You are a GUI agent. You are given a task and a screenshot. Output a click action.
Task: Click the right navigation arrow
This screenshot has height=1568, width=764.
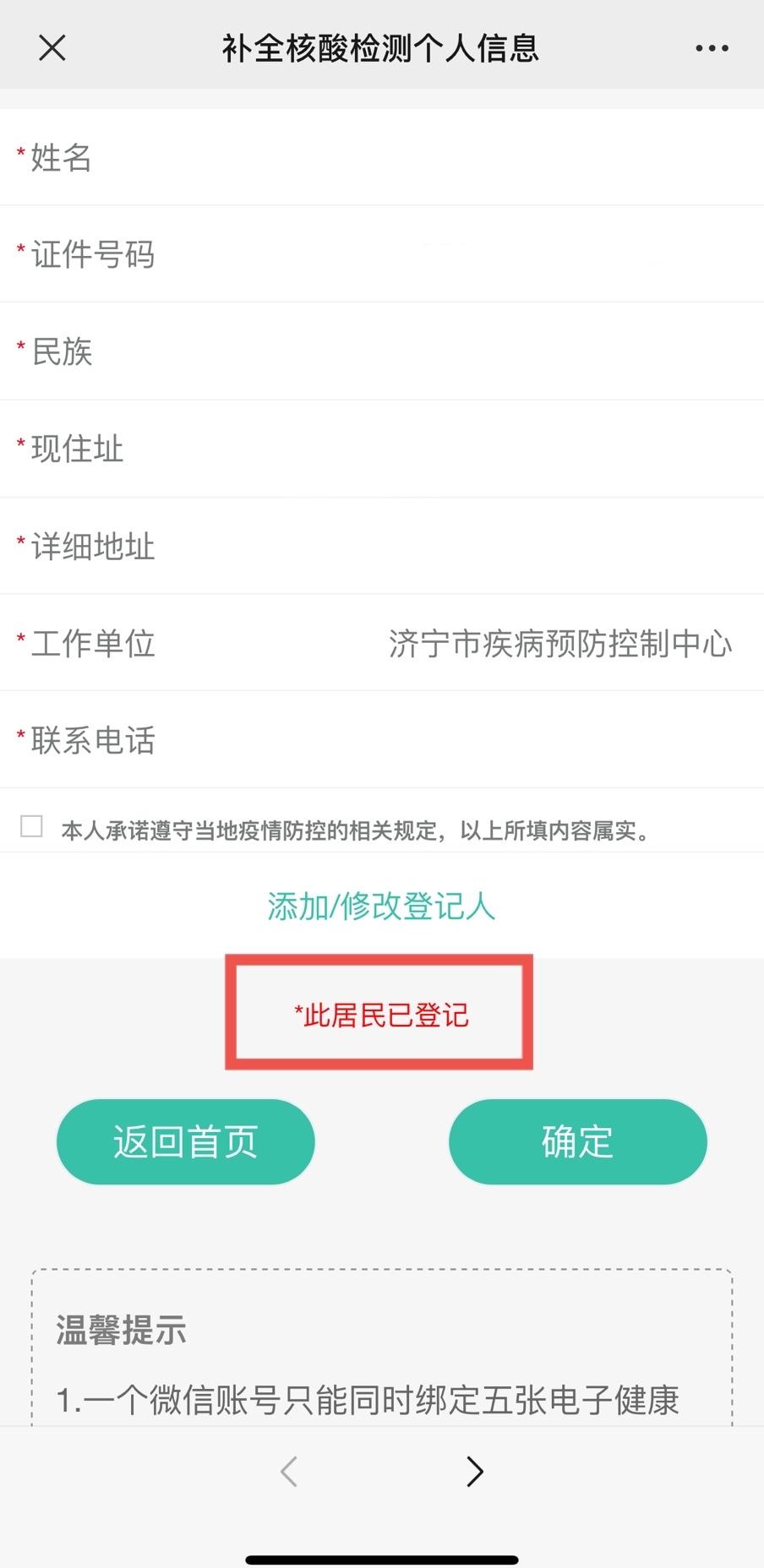point(474,1471)
